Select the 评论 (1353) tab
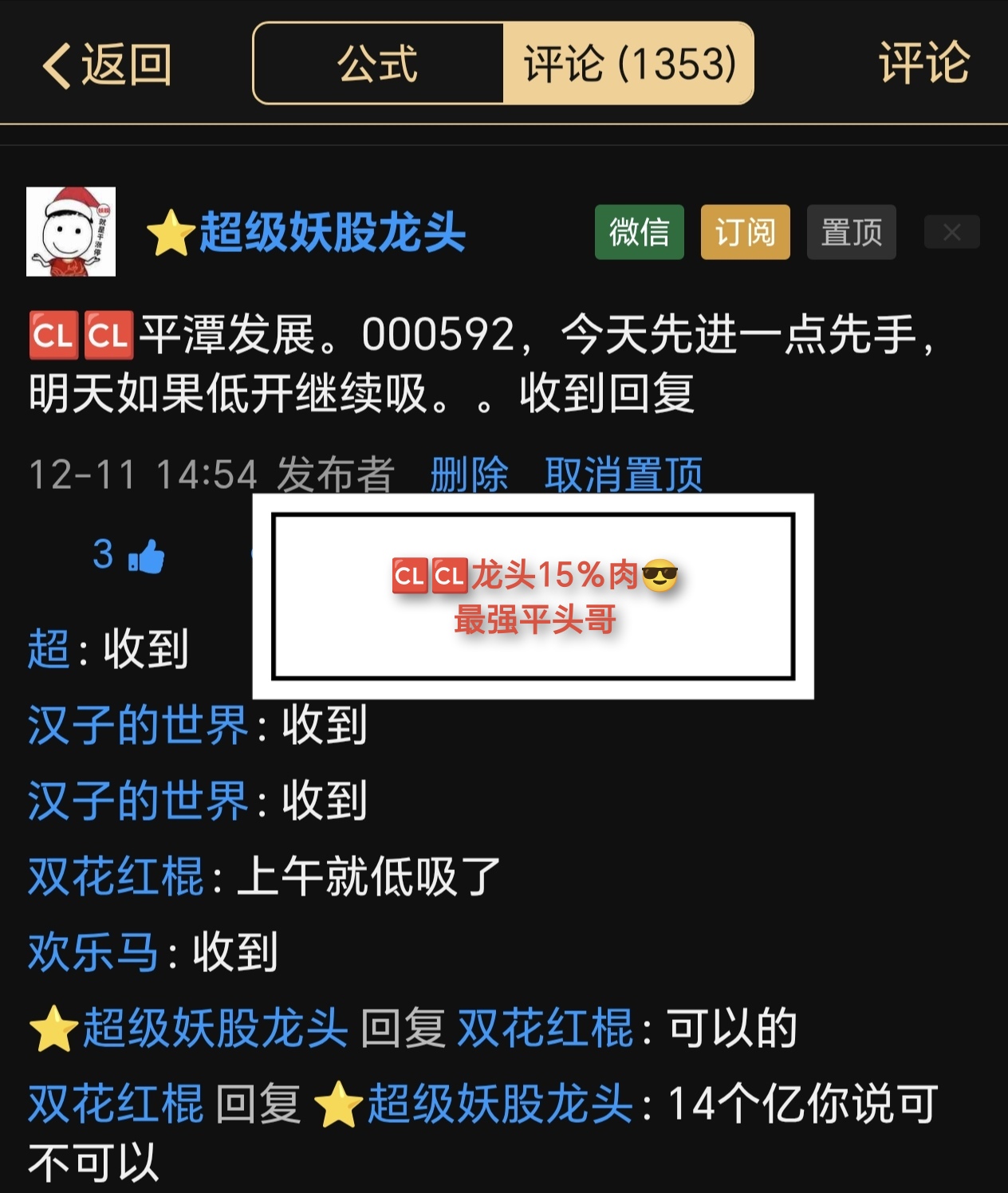This screenshot has height=1193, width=1008. 628,64
